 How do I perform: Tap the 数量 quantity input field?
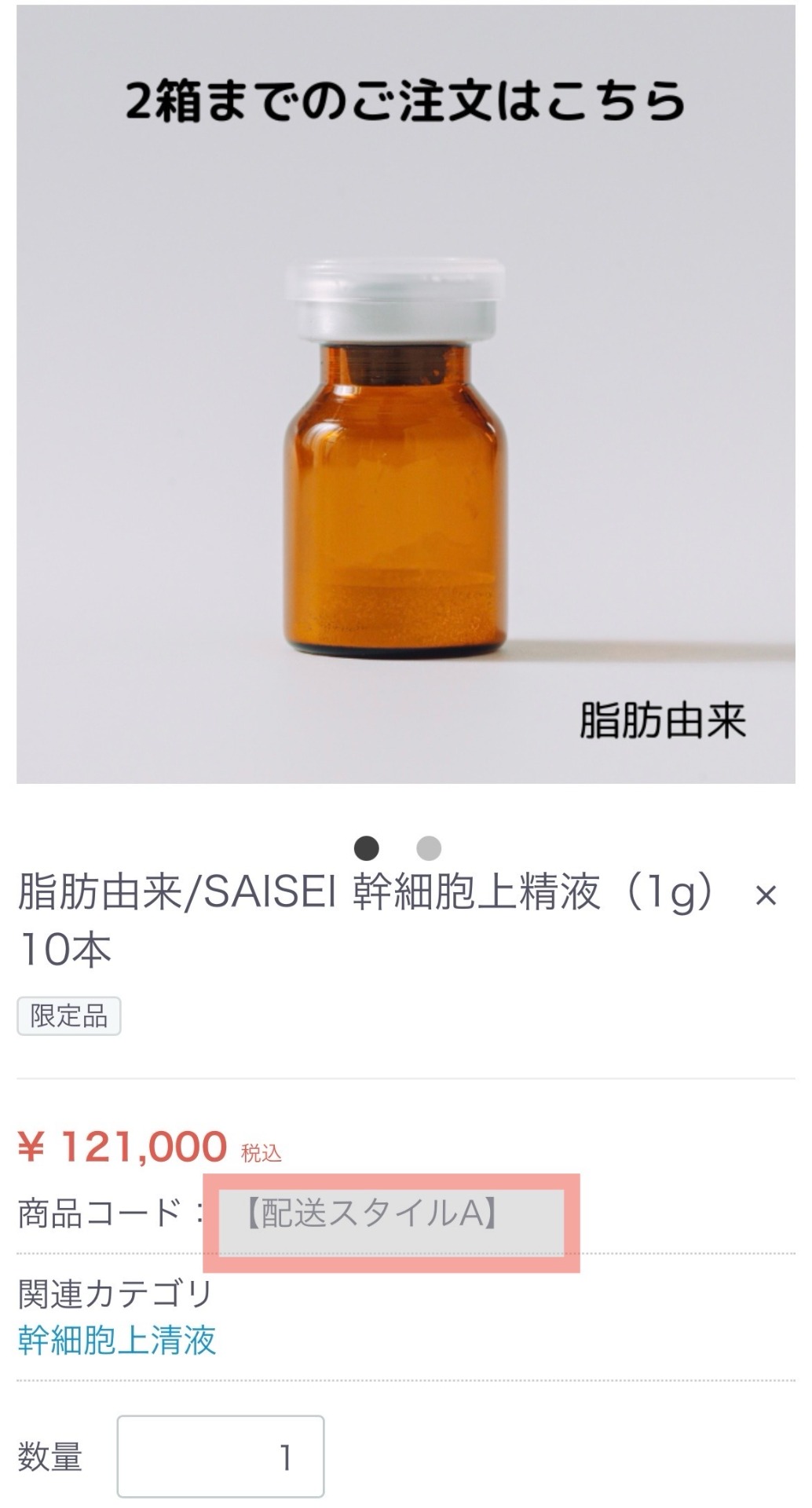click(x=221, y=1457)
